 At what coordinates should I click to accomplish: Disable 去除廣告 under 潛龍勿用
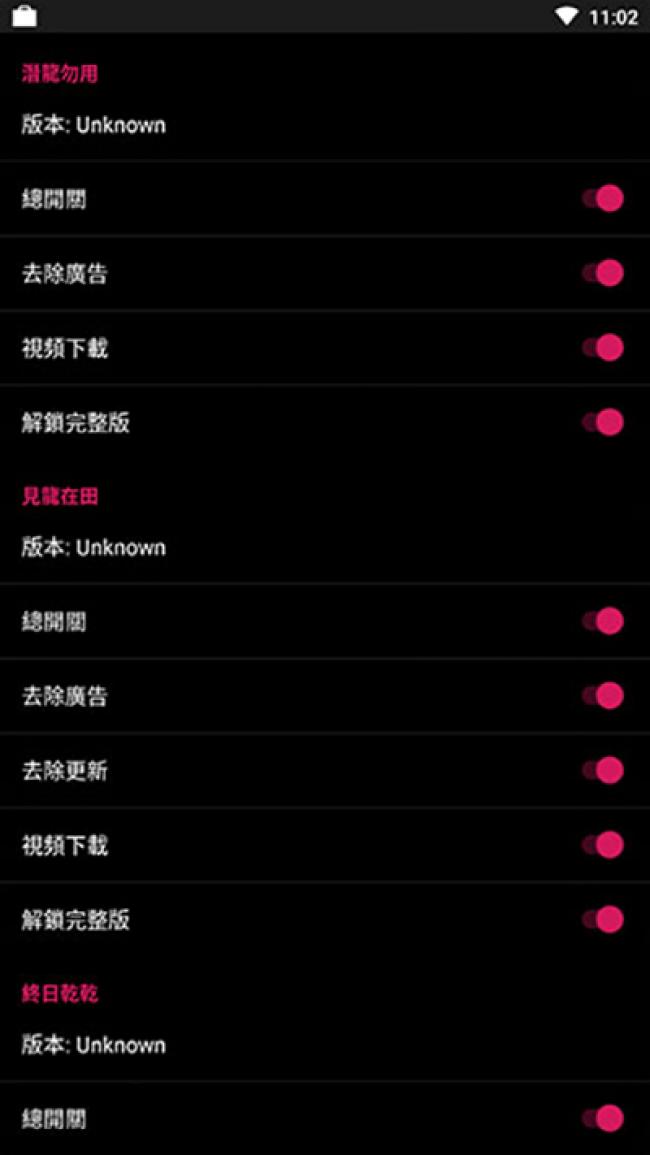(x=603, y=273)
